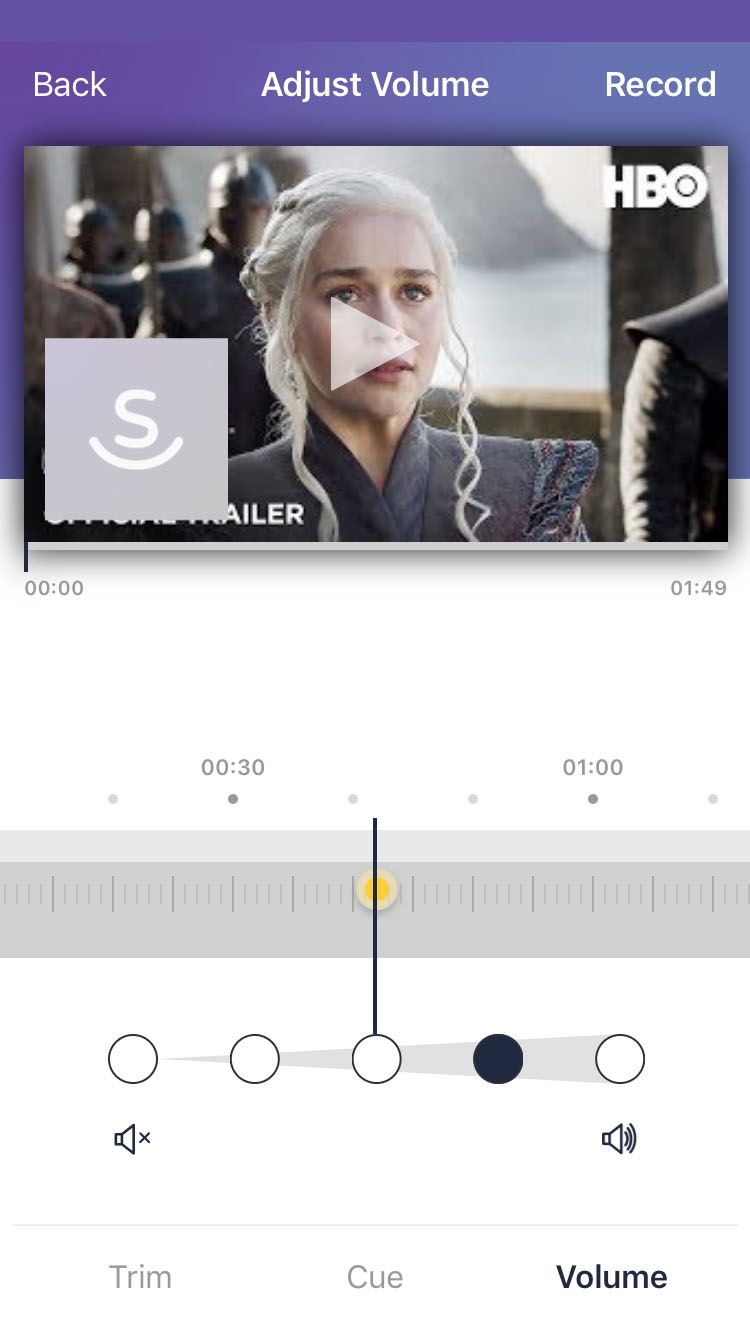
Task: Select the highest volume level circle
Action: point(620,1059)
